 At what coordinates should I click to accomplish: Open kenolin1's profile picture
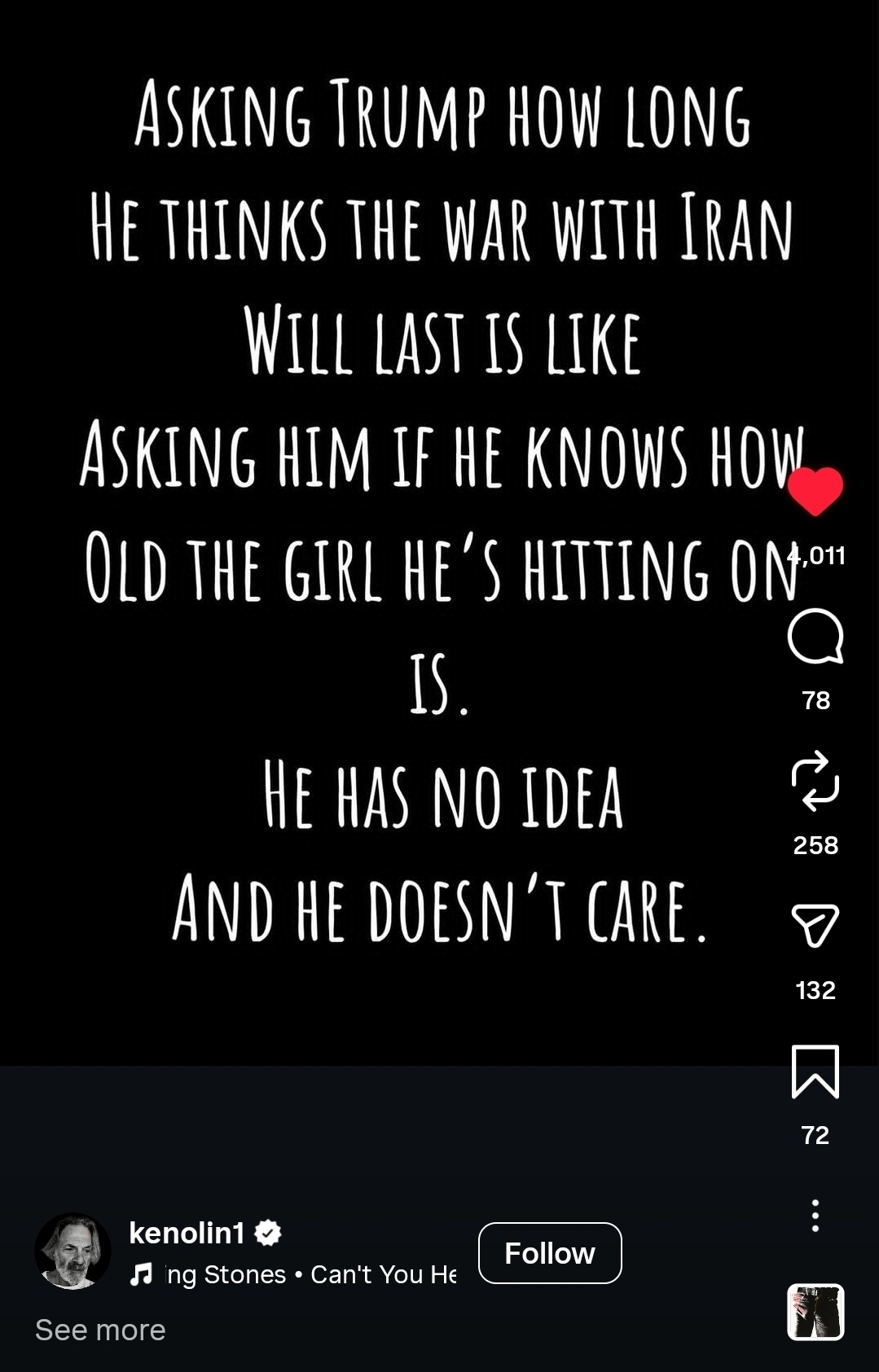[73, 1251]
